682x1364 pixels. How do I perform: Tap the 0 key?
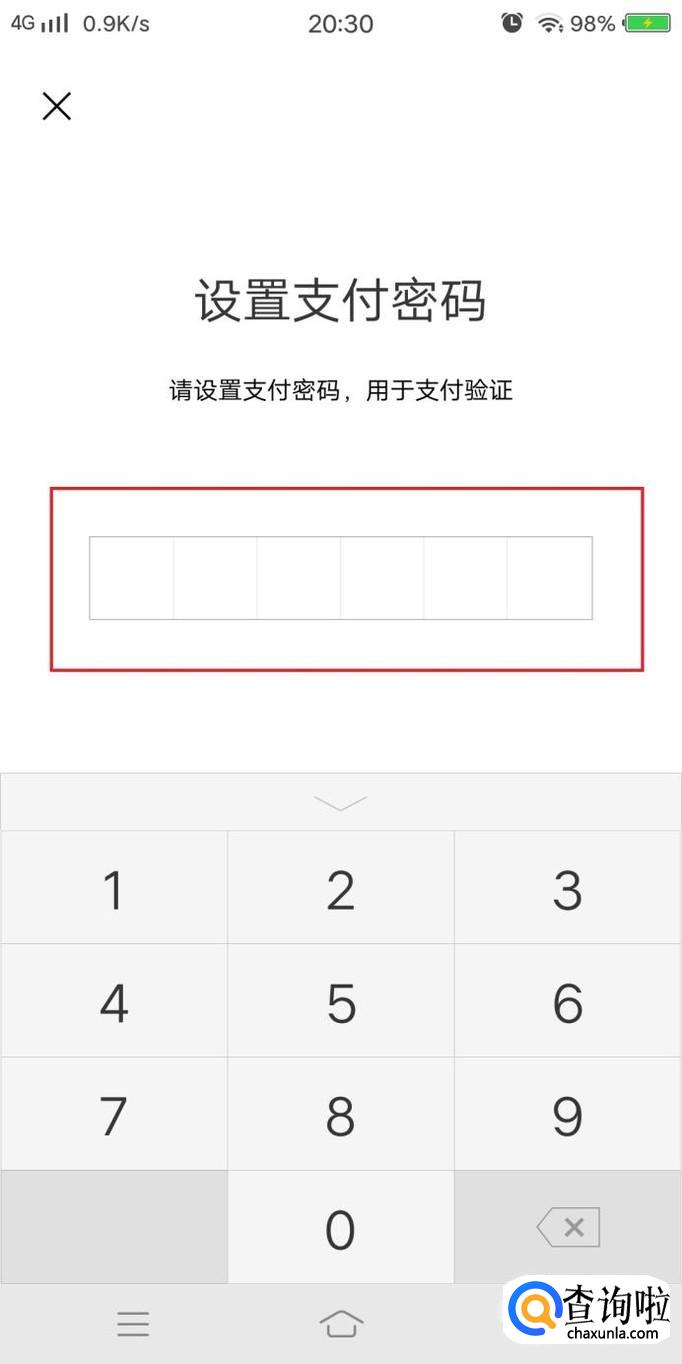pyautogui.click(x=341, y=1228)
